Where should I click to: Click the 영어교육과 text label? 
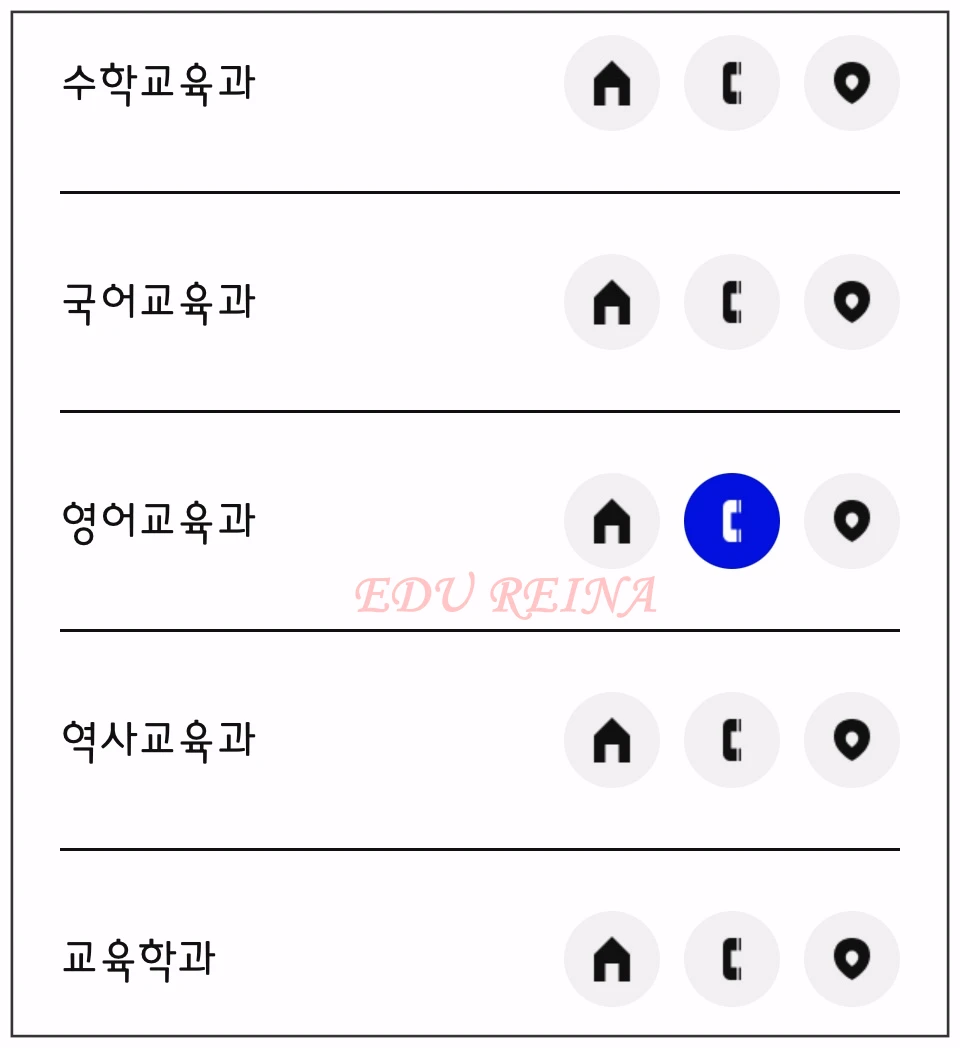(x=160, y=520)
